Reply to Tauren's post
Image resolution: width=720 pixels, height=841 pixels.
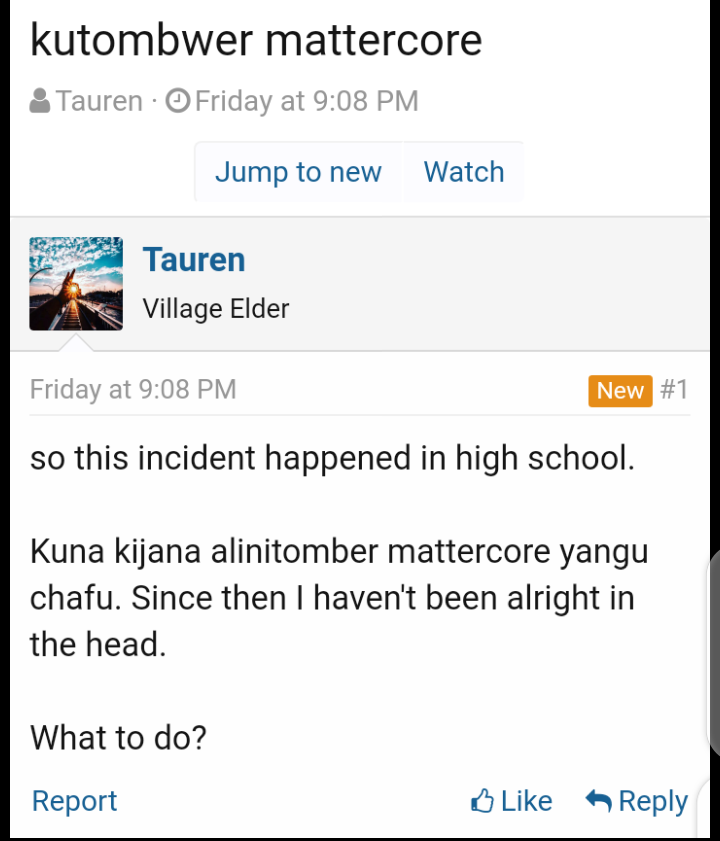click(637, 801)
